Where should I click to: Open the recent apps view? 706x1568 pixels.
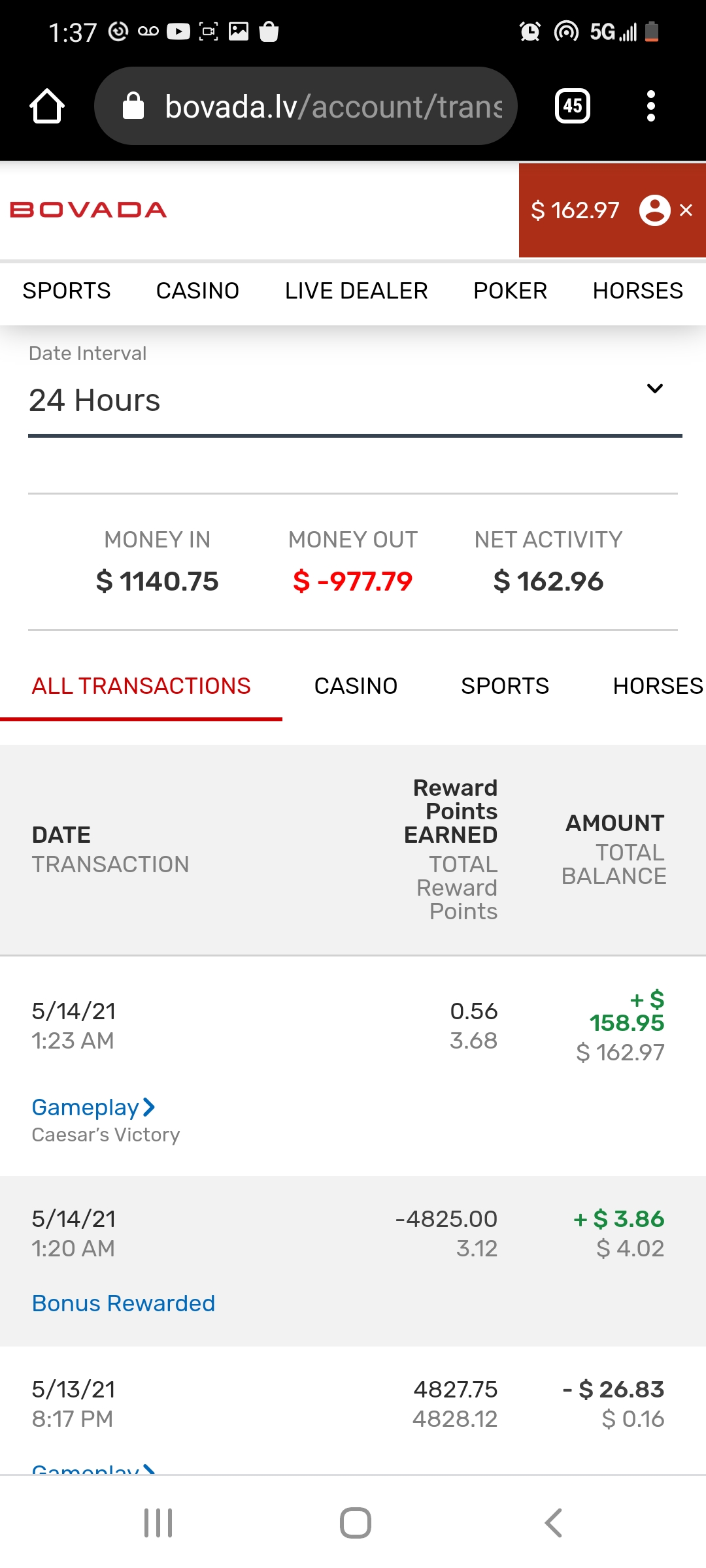158,1523
